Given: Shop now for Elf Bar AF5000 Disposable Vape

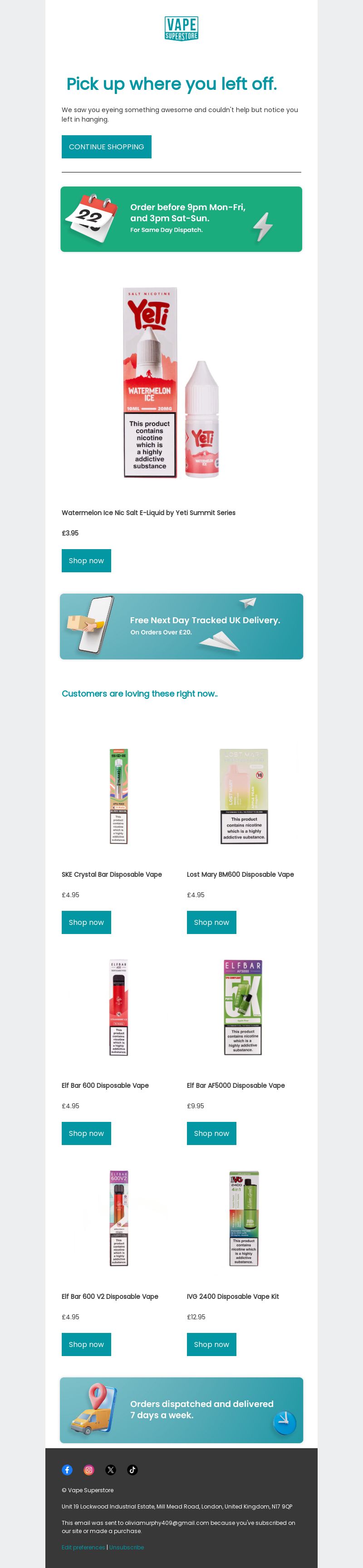Looking at the screenshot, I should pyautogui.click(x=211, y=1133).
